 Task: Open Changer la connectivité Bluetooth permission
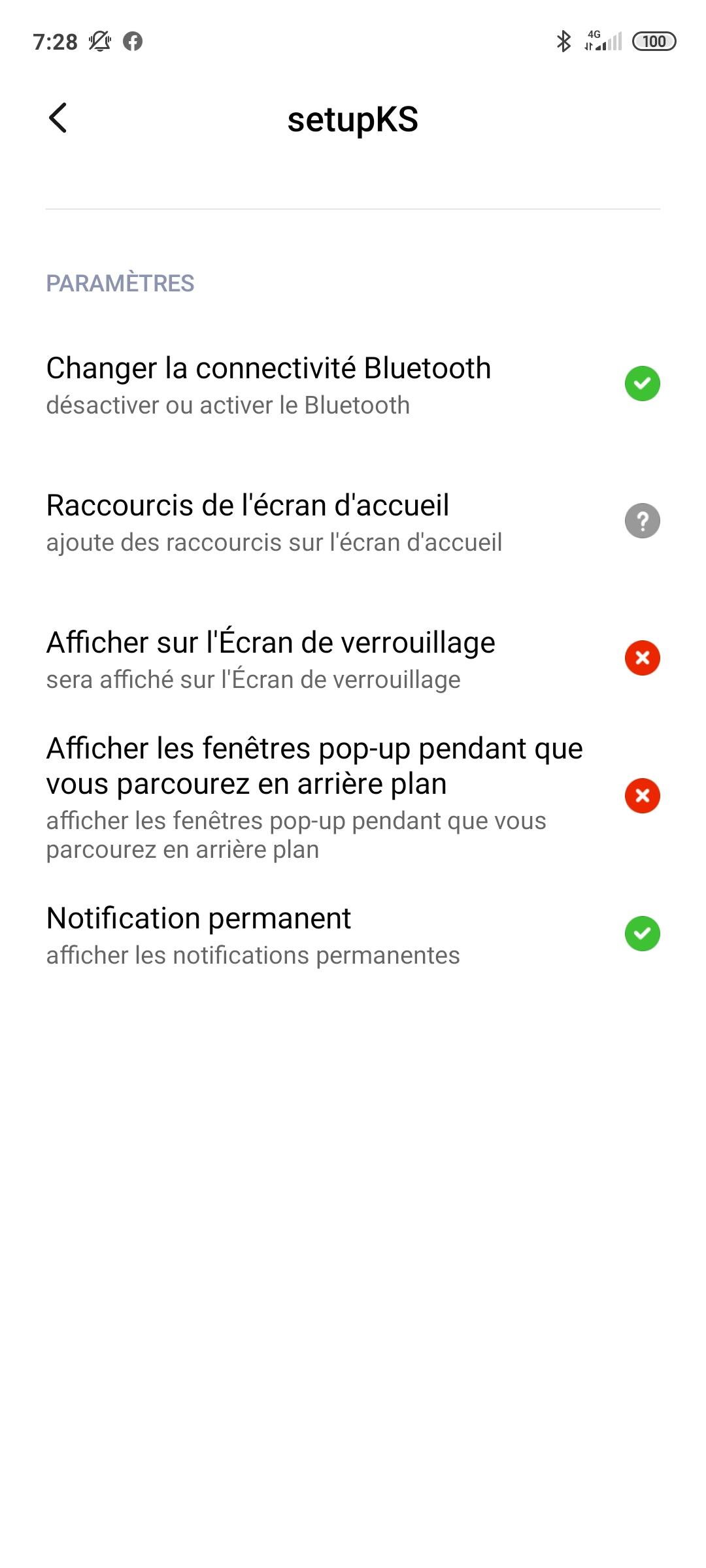coord(353,384)
